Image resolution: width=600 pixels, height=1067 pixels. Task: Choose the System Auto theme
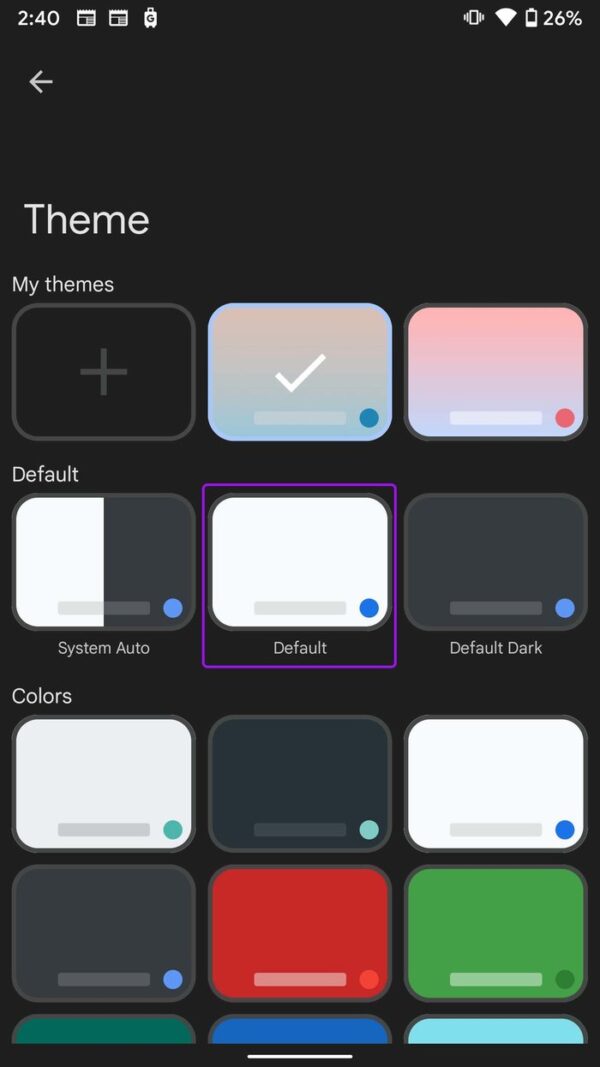pyautogui.click(x=104, y=562)
